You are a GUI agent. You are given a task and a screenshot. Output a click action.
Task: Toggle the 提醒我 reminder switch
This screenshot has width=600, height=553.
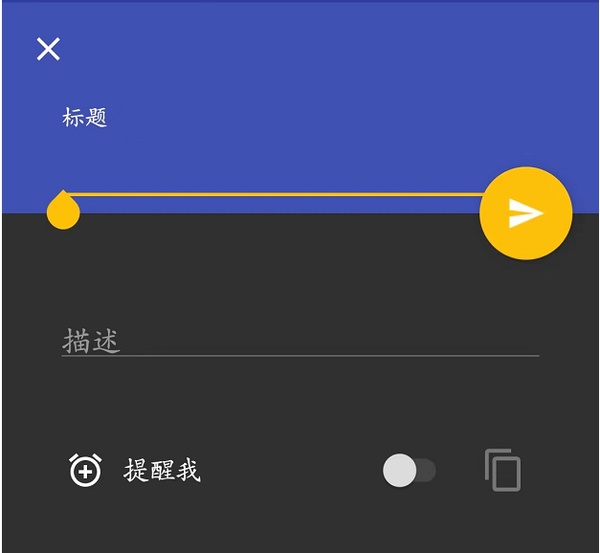coord(409,470)
